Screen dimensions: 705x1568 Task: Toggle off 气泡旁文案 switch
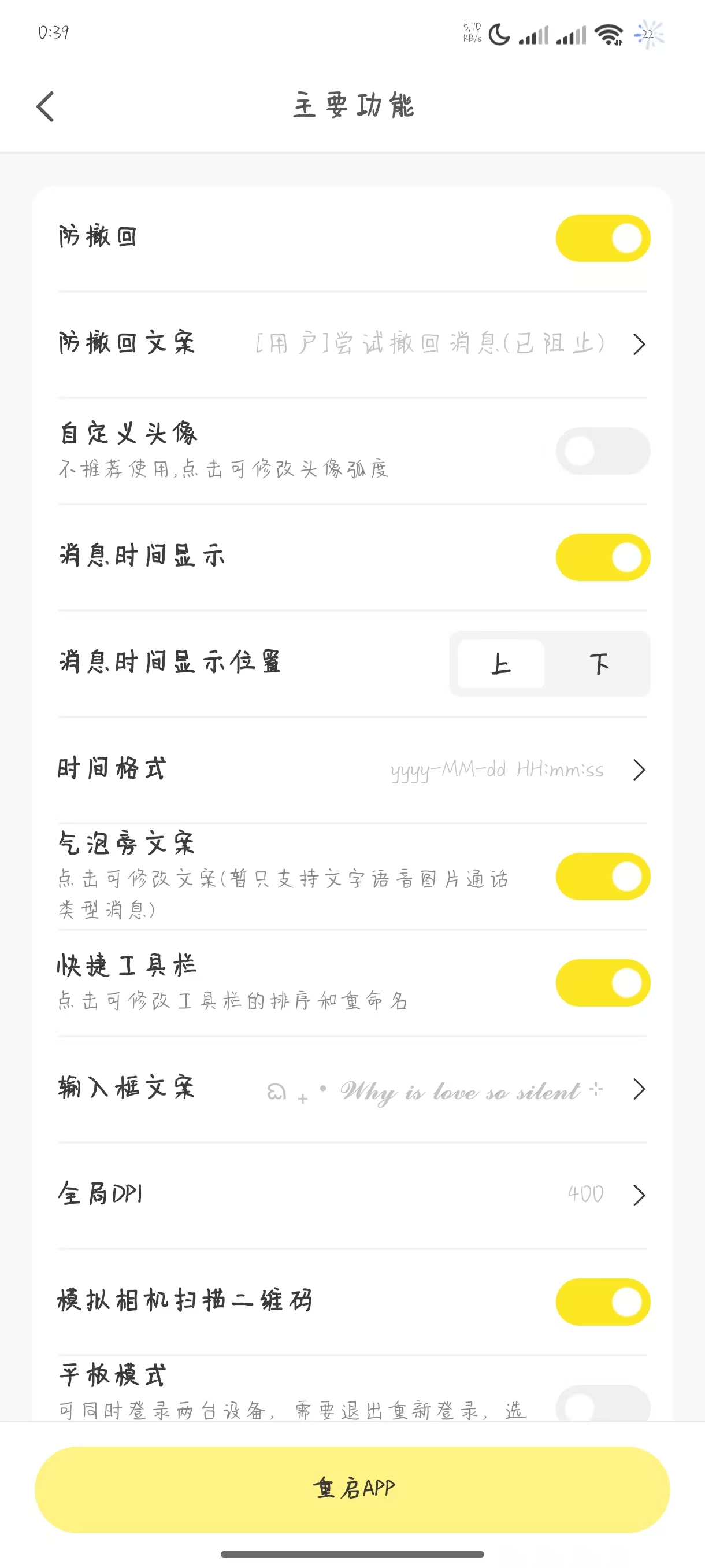tap(603, 876)
